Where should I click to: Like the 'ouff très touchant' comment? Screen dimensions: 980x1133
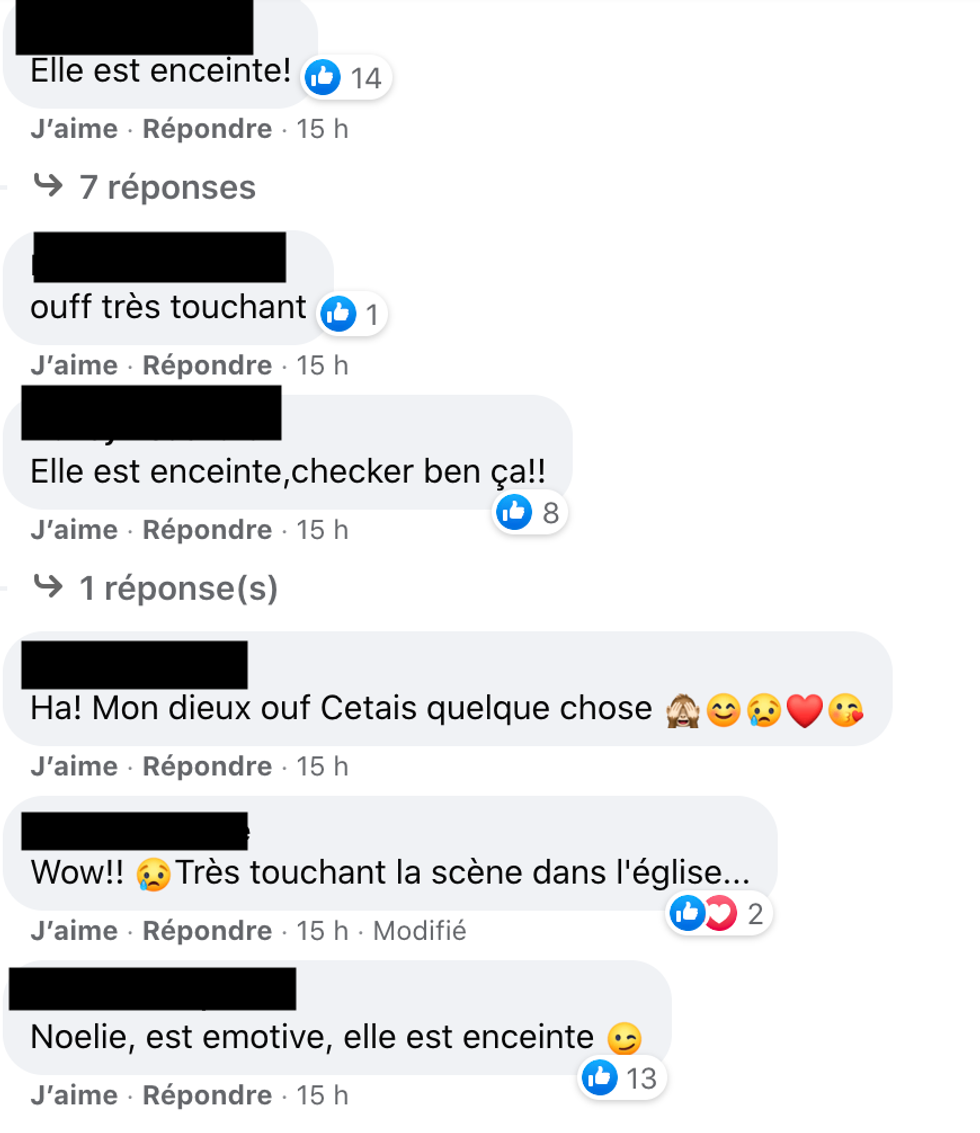pos(73,366)
